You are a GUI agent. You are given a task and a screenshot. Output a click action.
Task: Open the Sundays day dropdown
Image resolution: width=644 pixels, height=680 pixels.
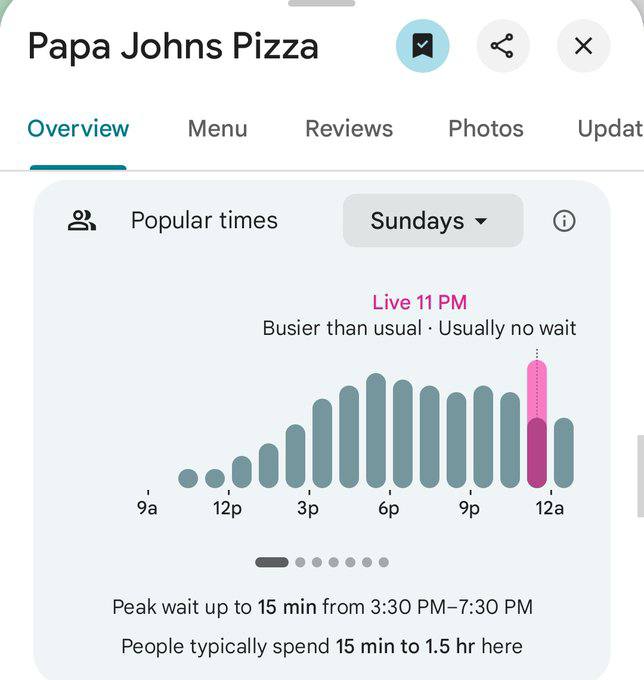pyautogui.click(x=432, y=221)
